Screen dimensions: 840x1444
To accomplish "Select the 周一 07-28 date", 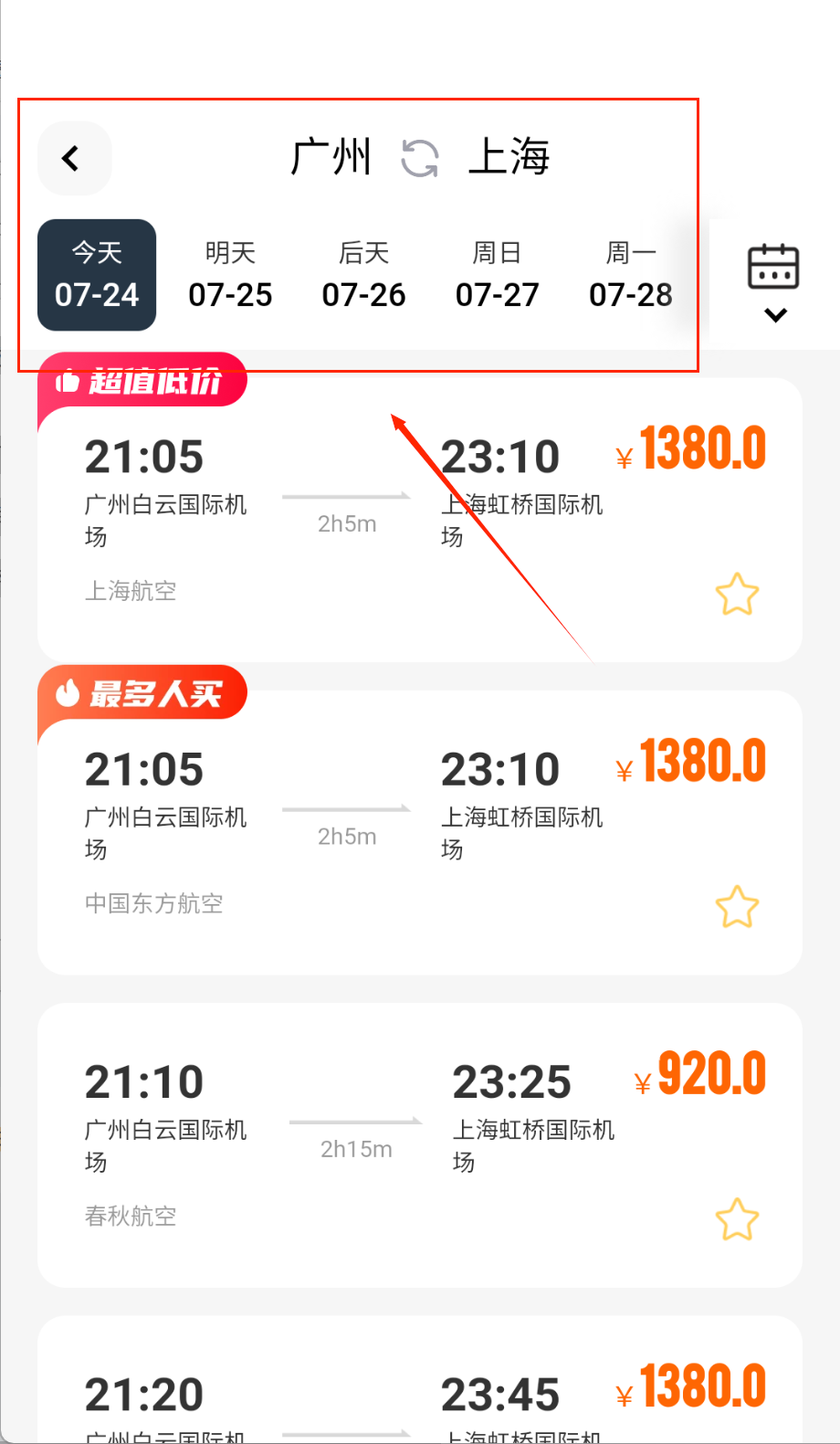I will click(630, 275).
